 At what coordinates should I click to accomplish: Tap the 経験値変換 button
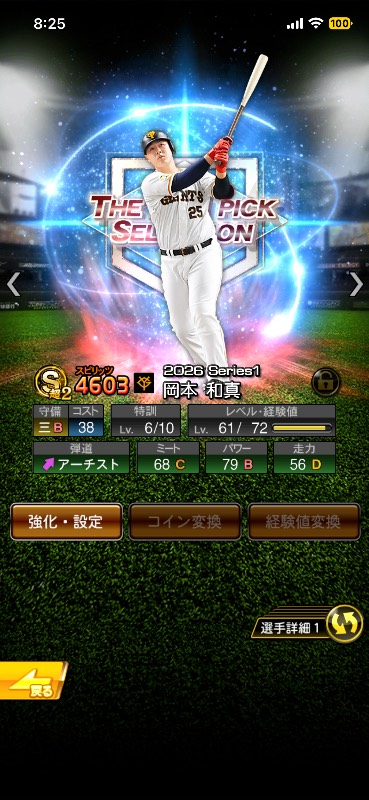click(304, 521)
